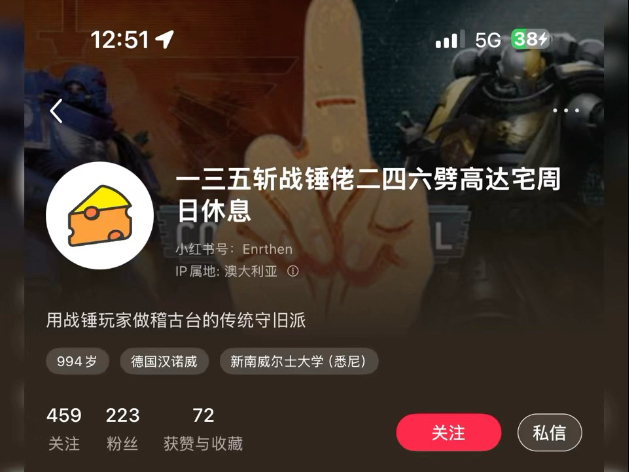Tap the 德国汉诺威 location tag

pos(164,361)
